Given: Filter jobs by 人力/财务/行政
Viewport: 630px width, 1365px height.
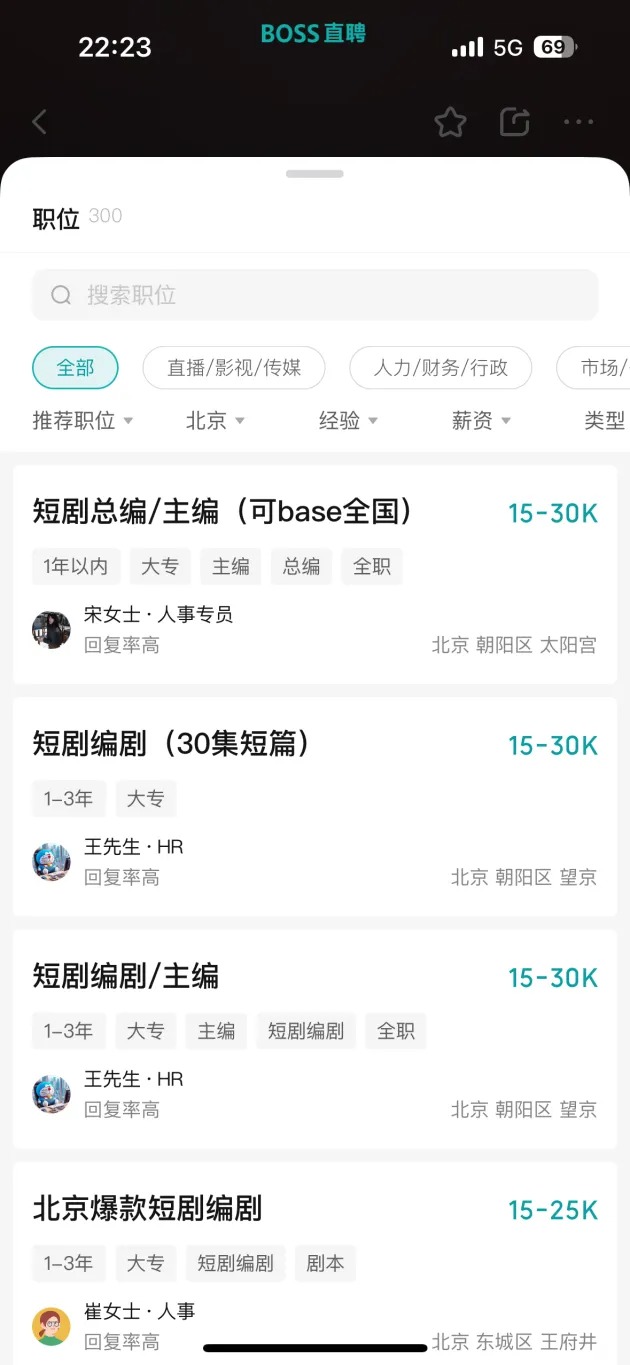Looking at the screenshot, I should click(440, 368).
